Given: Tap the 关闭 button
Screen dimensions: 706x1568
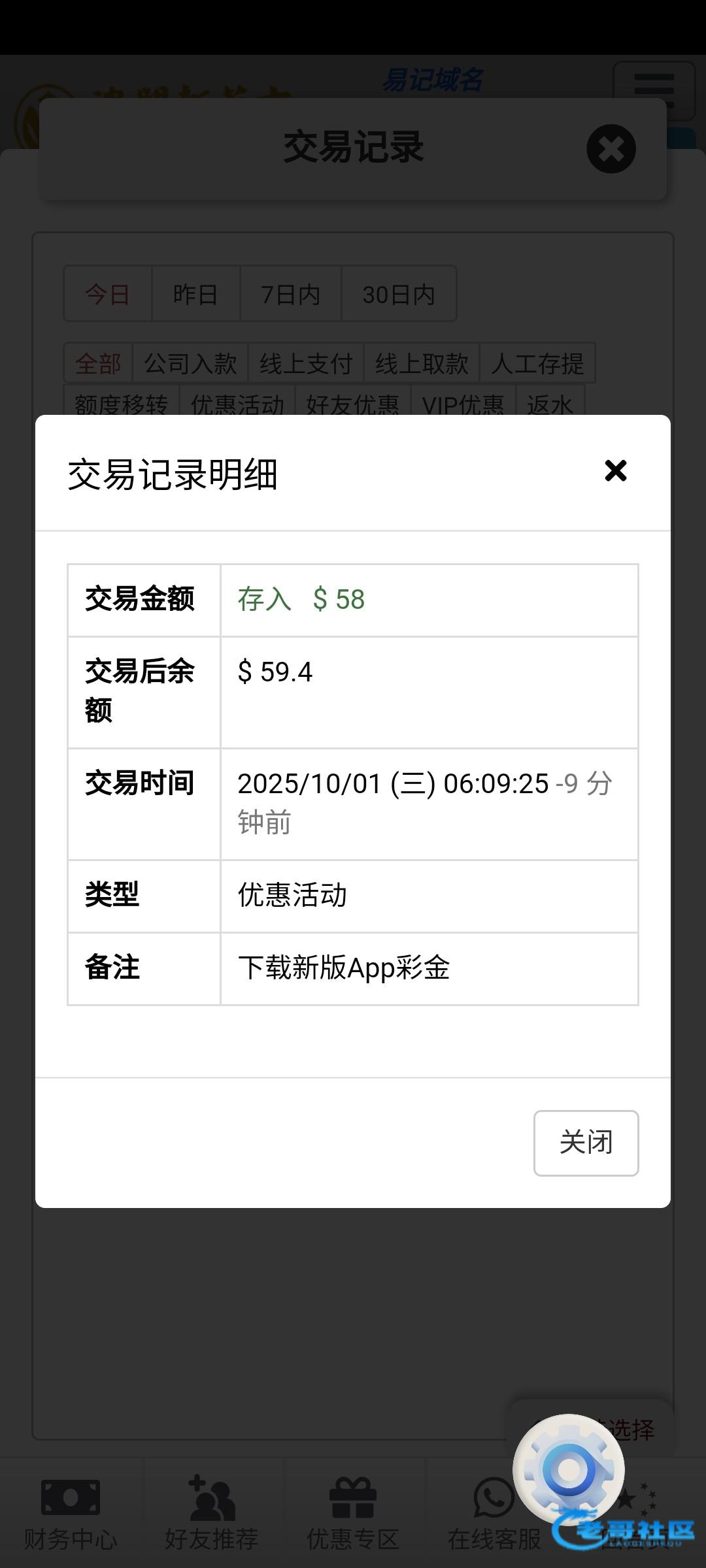Looking at the screenshot, I should (586, 1143).
